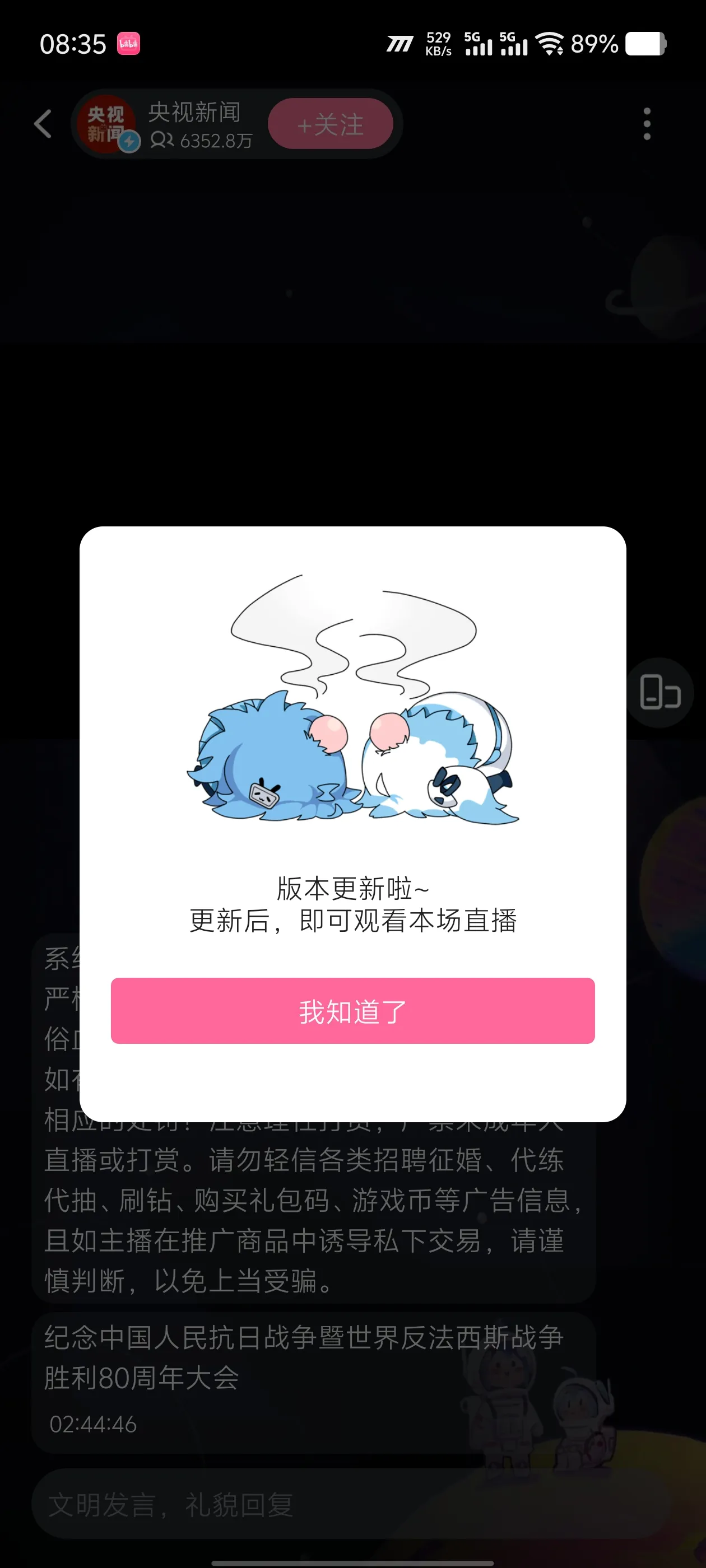
Task: Open the three-dot overflow menu
Action: 647,124
